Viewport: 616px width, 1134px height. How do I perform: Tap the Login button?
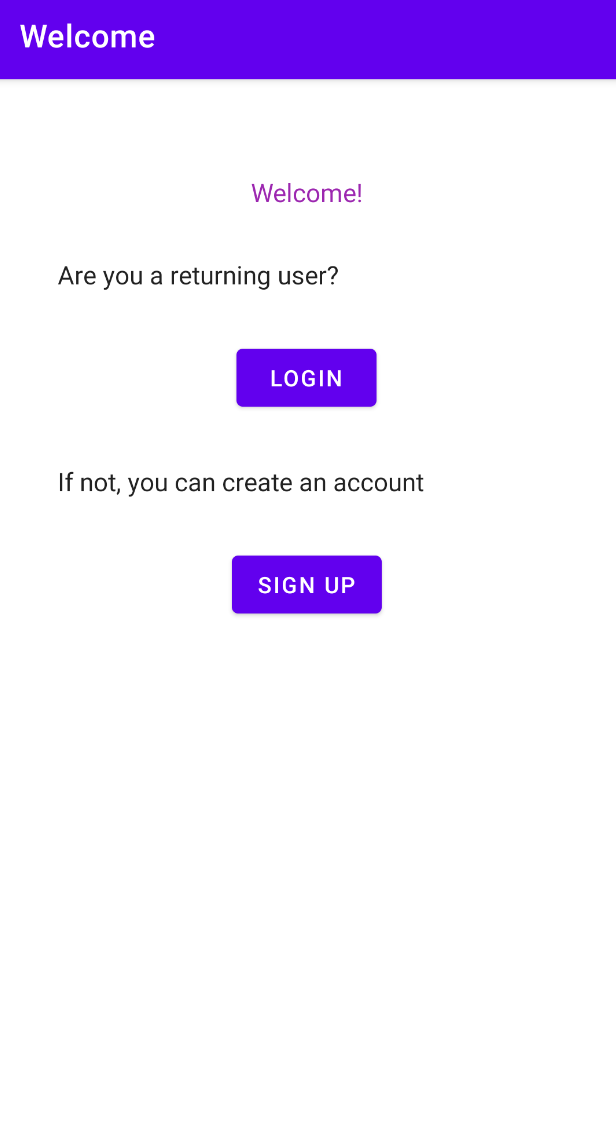coord(306,378)
